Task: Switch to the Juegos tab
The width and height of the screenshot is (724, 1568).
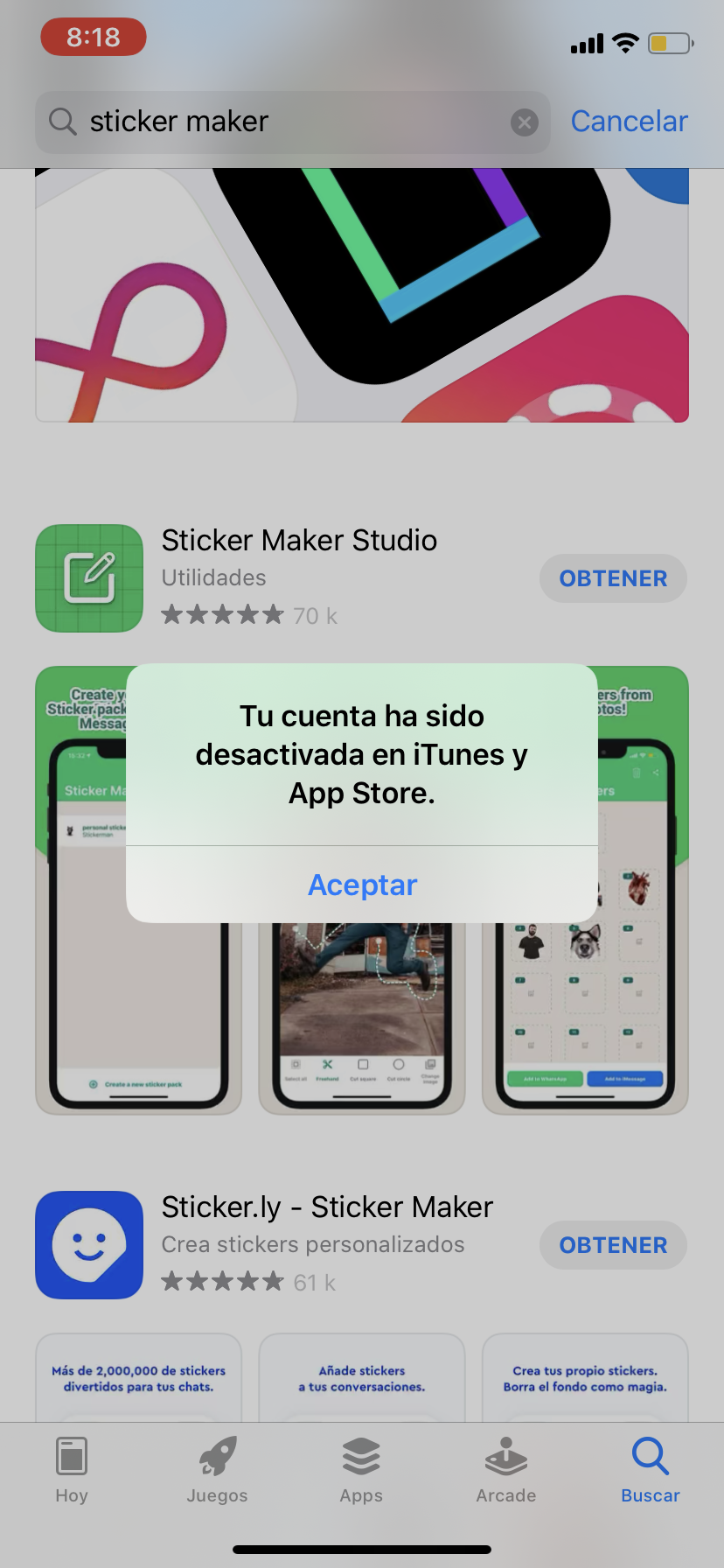Action: click(x=217, y=1470)
